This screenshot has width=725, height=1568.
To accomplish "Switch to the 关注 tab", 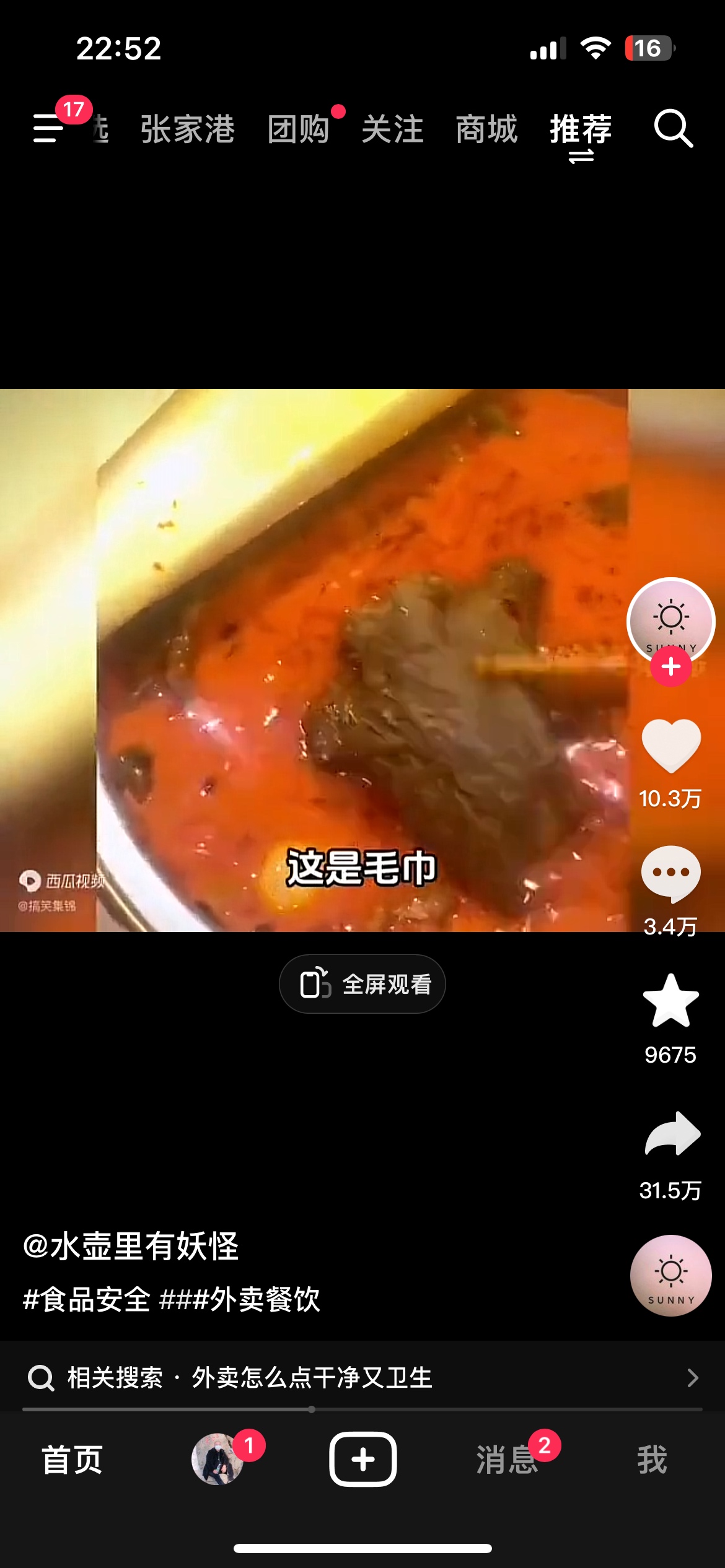I will coord(392,129).
